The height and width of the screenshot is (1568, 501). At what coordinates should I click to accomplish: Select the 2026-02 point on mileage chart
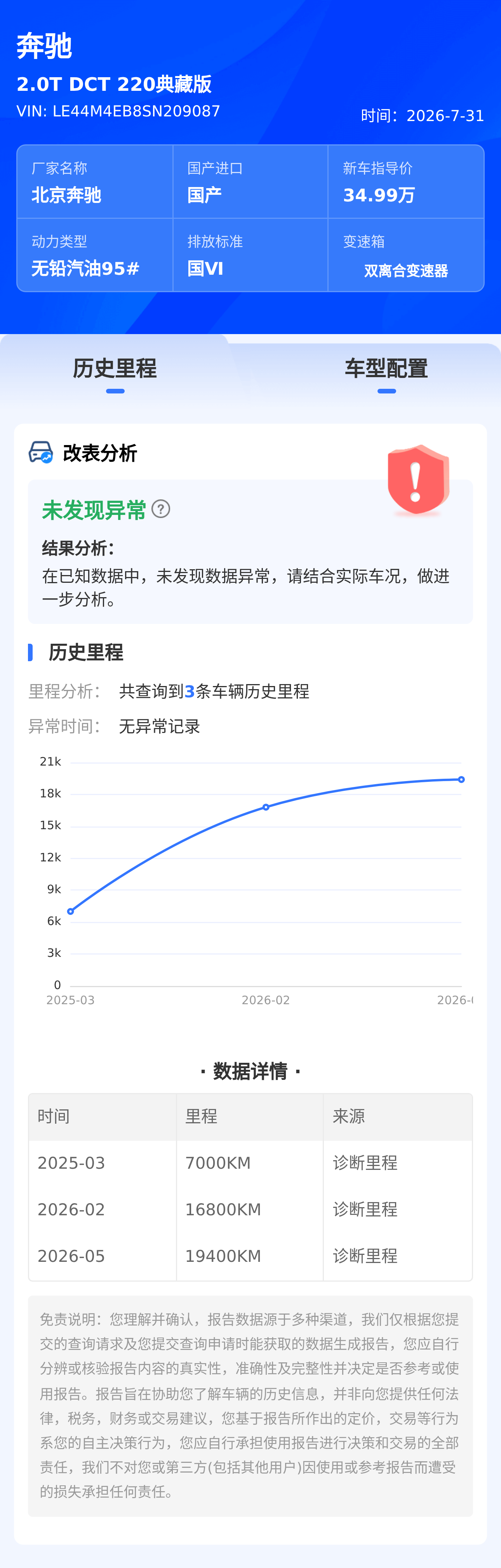(x=266, y=807)
